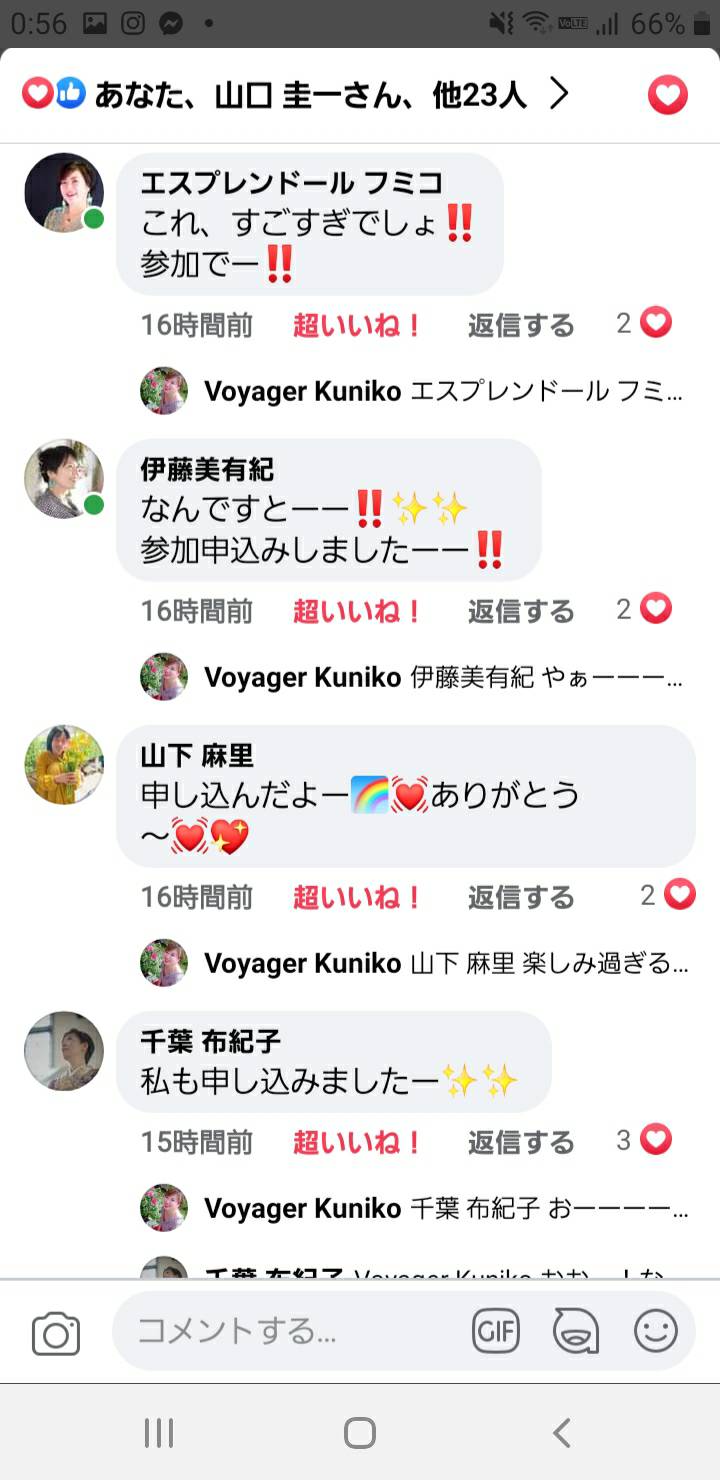Viewport: 720px width, 1480px height.
Task: Reply to 山下 麻里's comment via 返信する
Action: pos(521,897)
